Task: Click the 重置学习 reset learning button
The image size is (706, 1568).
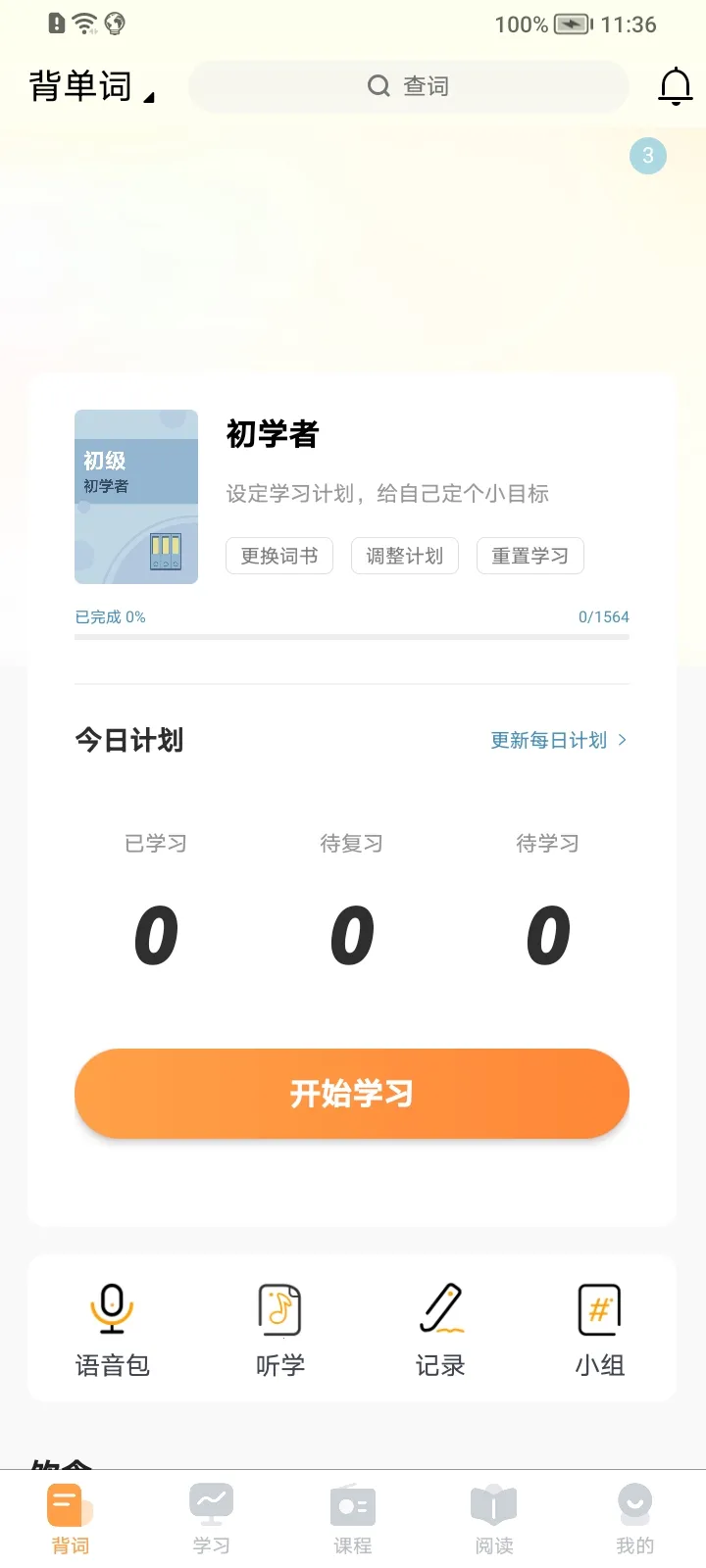Action: coord(529,556)
